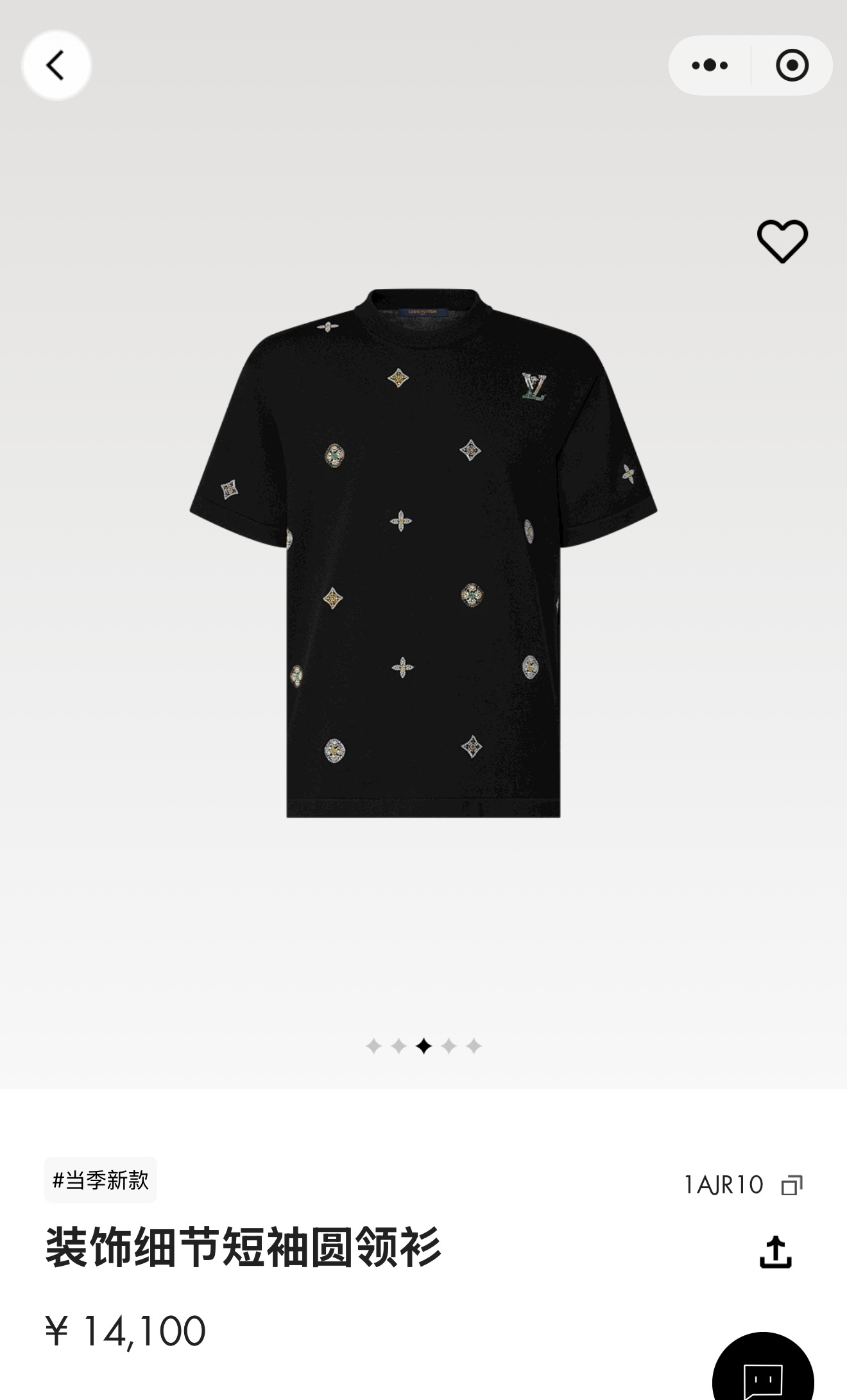This screenshot has height=1400, width=847.
Task: Share this product
Action: (x=775, y=1252)
